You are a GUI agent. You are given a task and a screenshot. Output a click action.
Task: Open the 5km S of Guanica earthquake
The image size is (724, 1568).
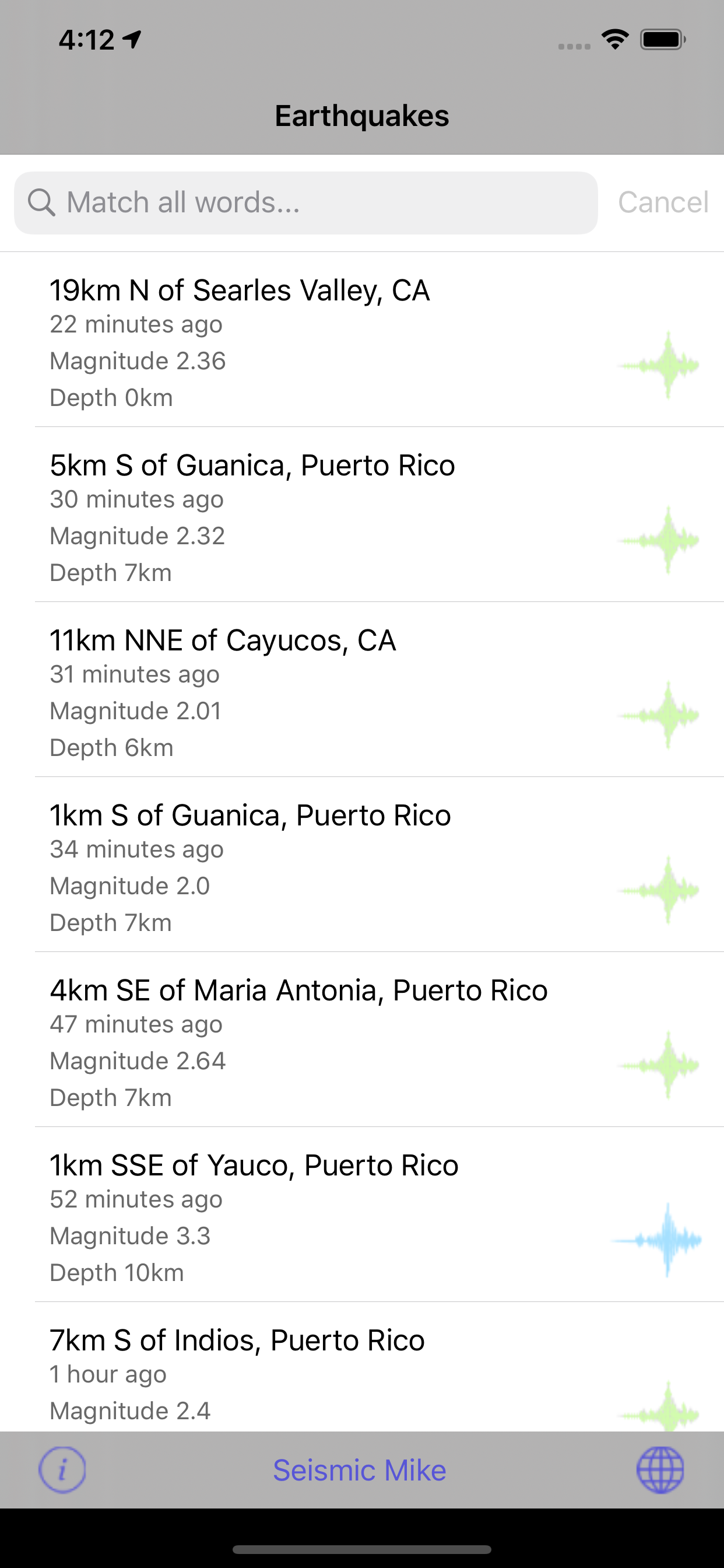click(x=362, y=514)
